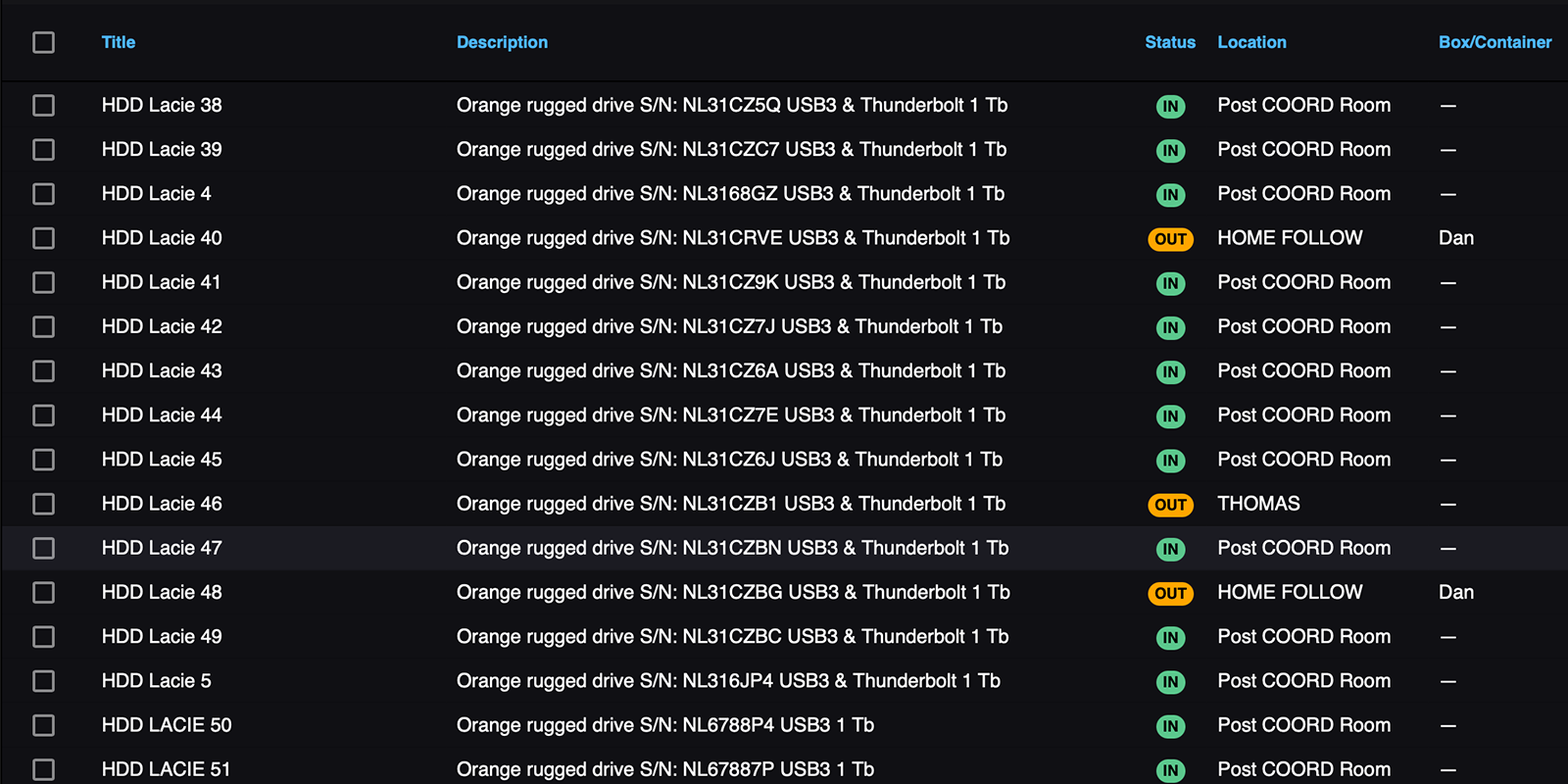Mark the checkbox for HDD Lacie 42
Screen dimensions: 1568x784
click(43, 326)
